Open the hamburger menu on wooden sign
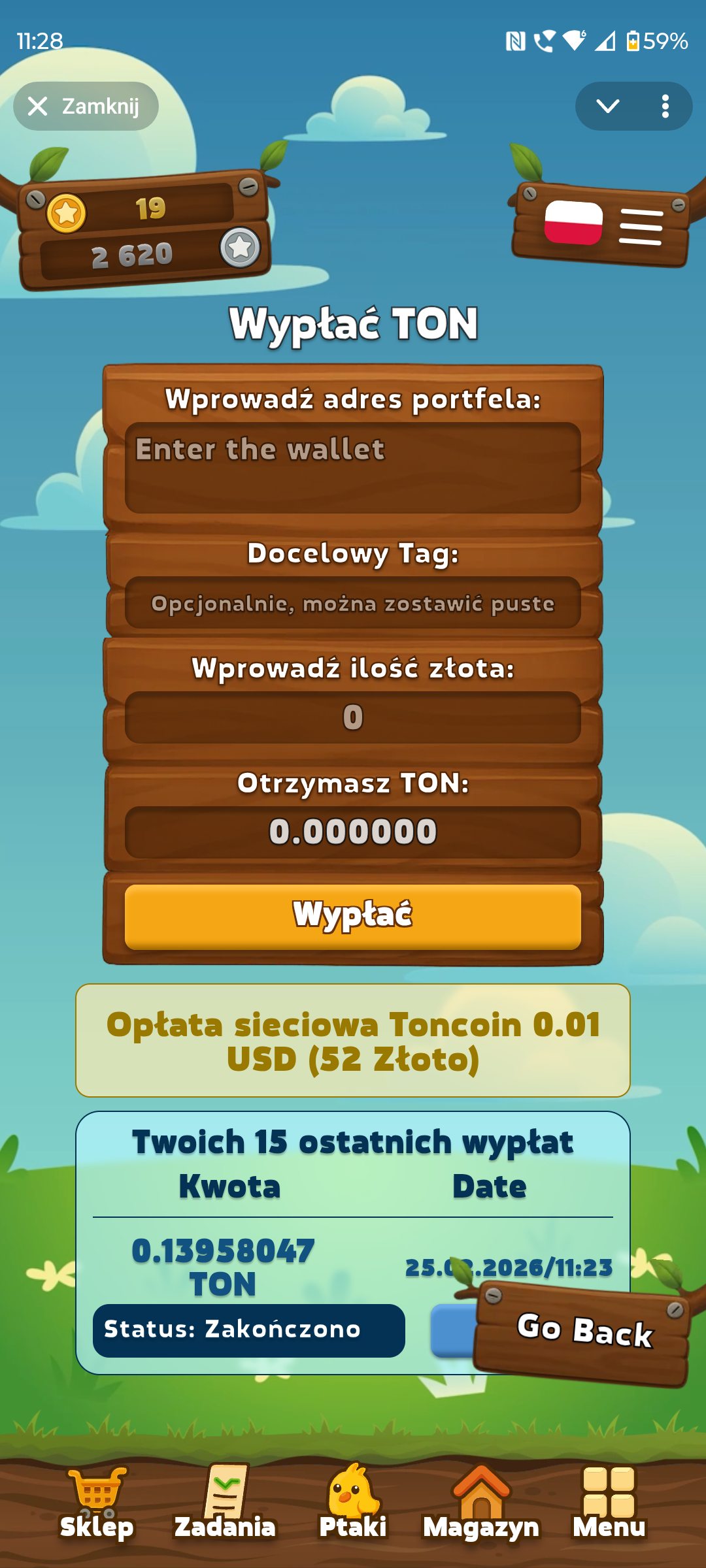This screenshot has height=1568, width=706. tap(641, 227)
